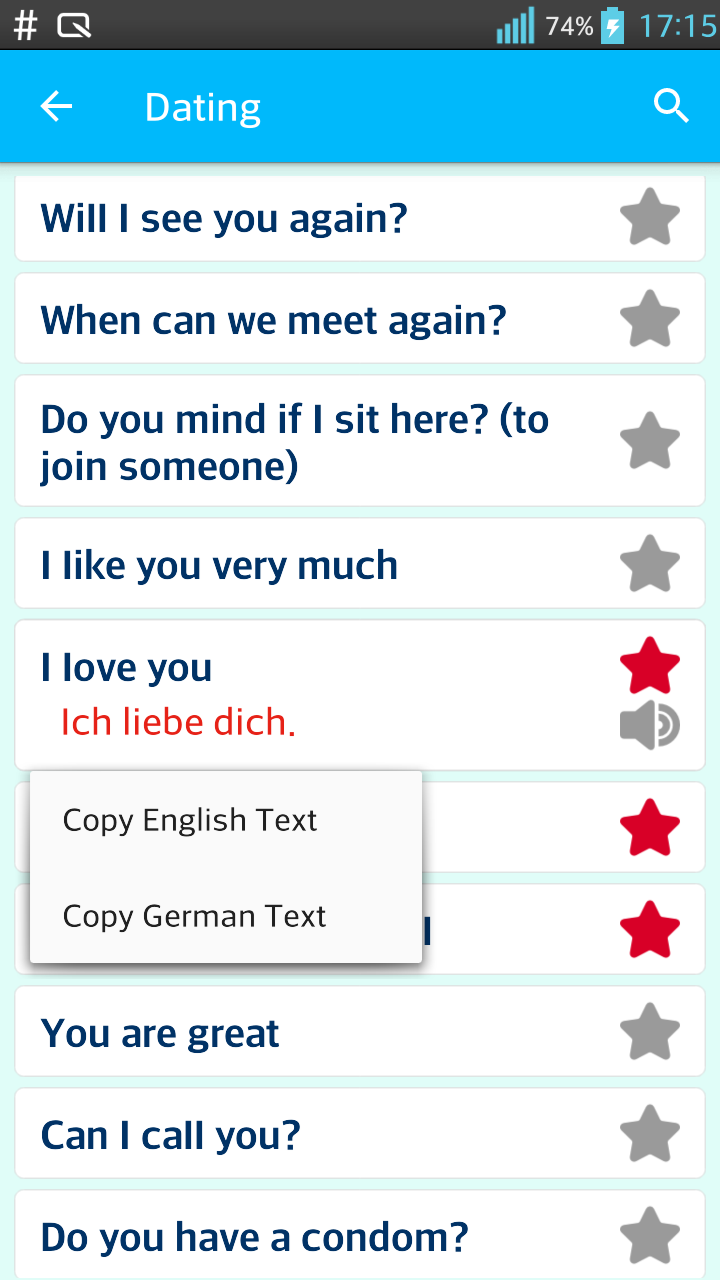Open the search function
Viewport: 720px width, 1280px height.
(670, 104)
